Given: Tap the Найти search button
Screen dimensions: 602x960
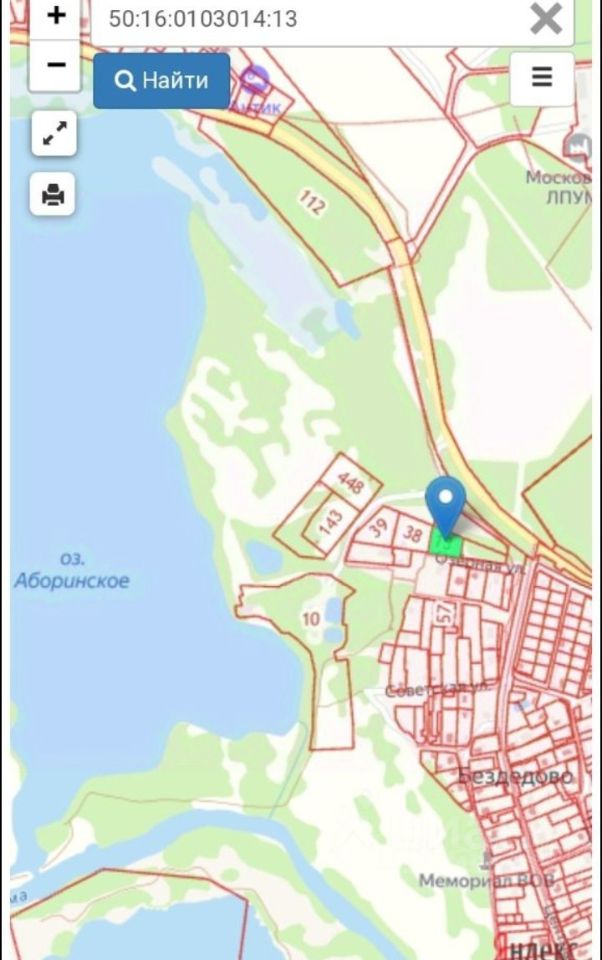Looking at the screenshot, I should [162, 81].
